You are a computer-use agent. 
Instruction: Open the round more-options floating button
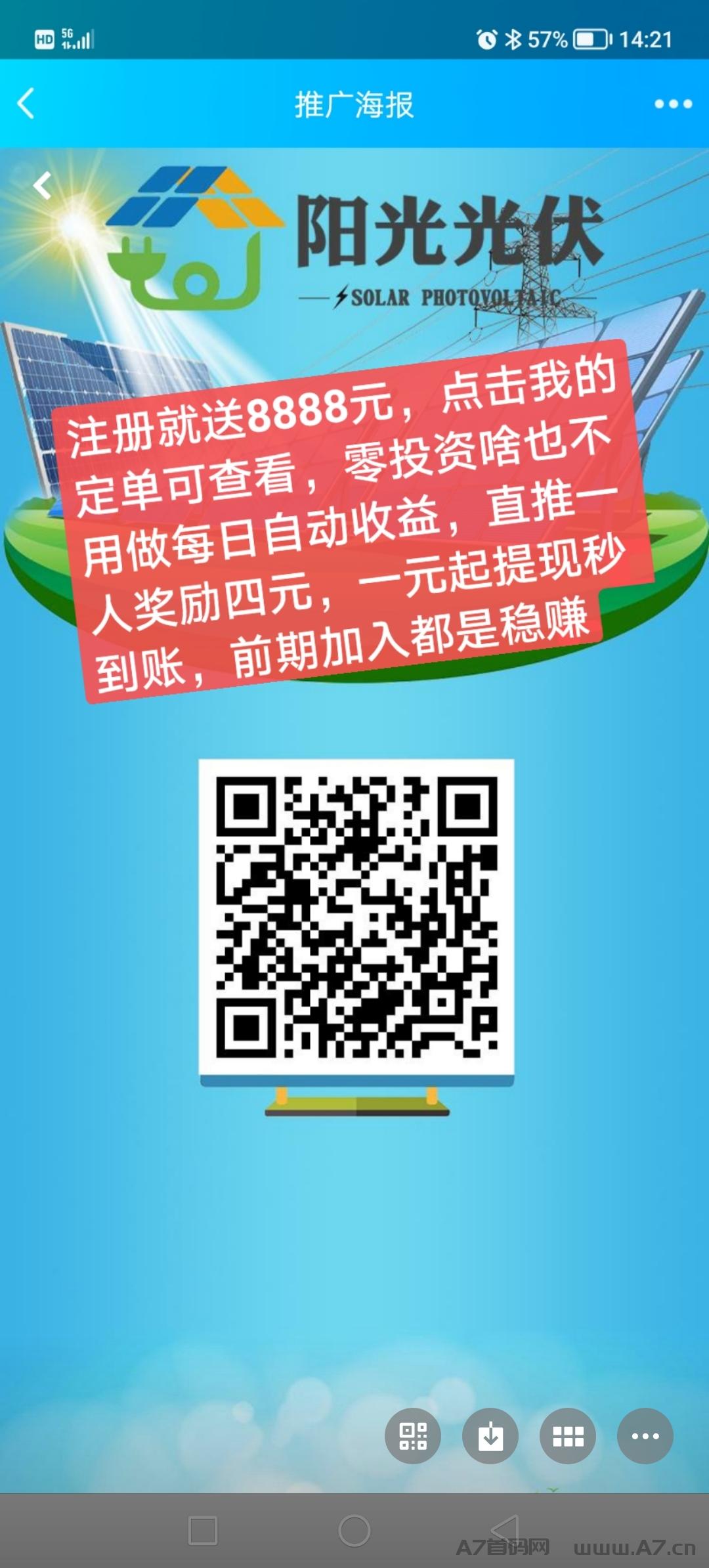point(645,1436)
